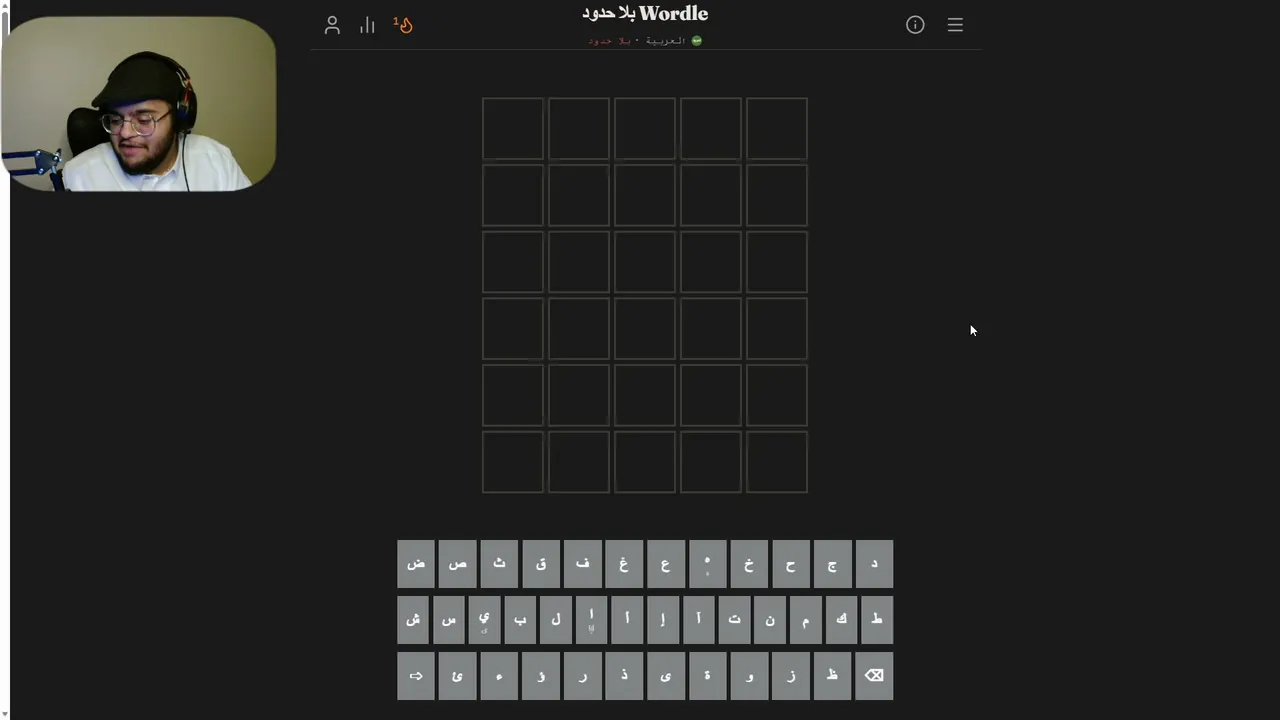Select the ب key

tap(520, 620)
